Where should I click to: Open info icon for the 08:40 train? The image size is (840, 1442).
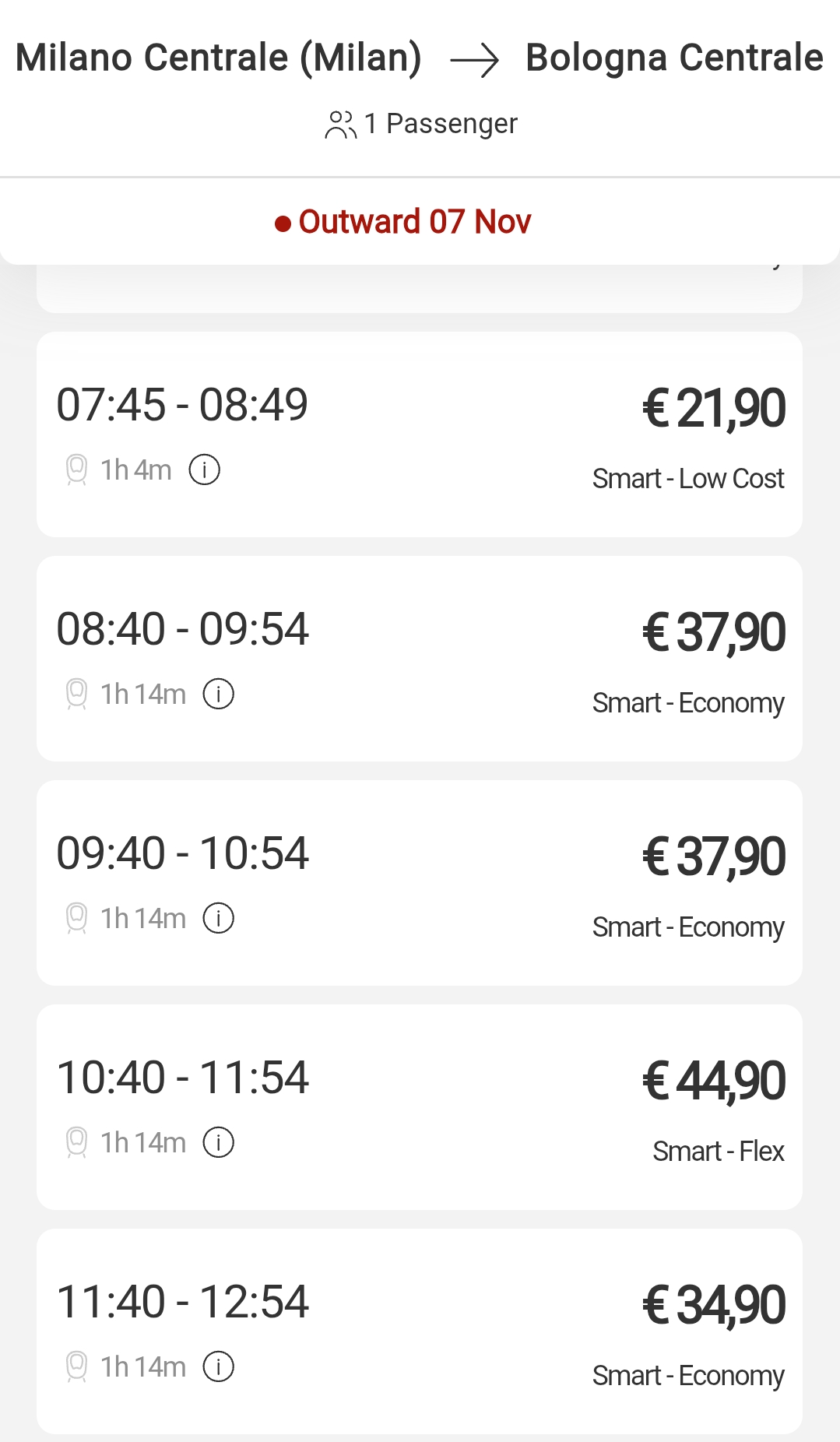tap(219, 695)
